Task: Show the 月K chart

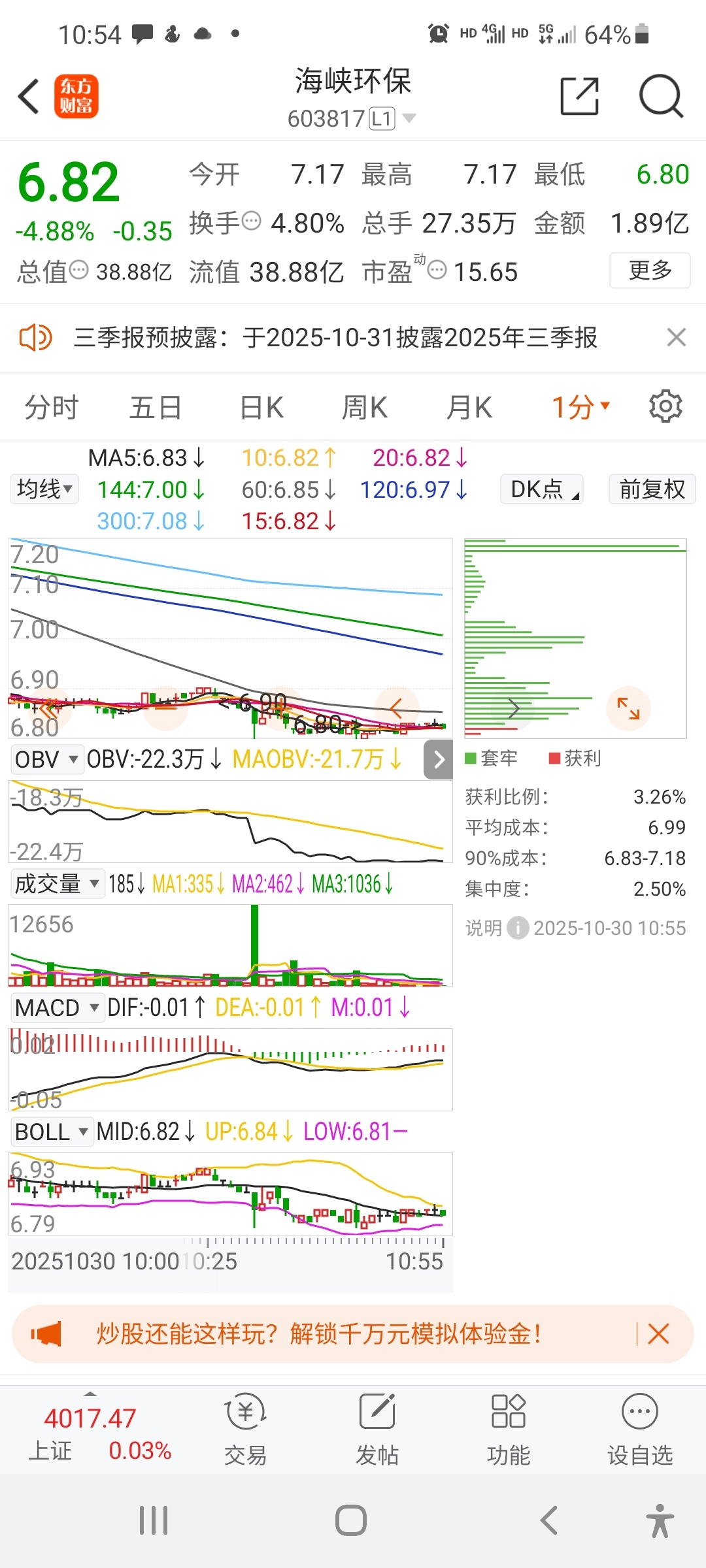Action: 469,408
